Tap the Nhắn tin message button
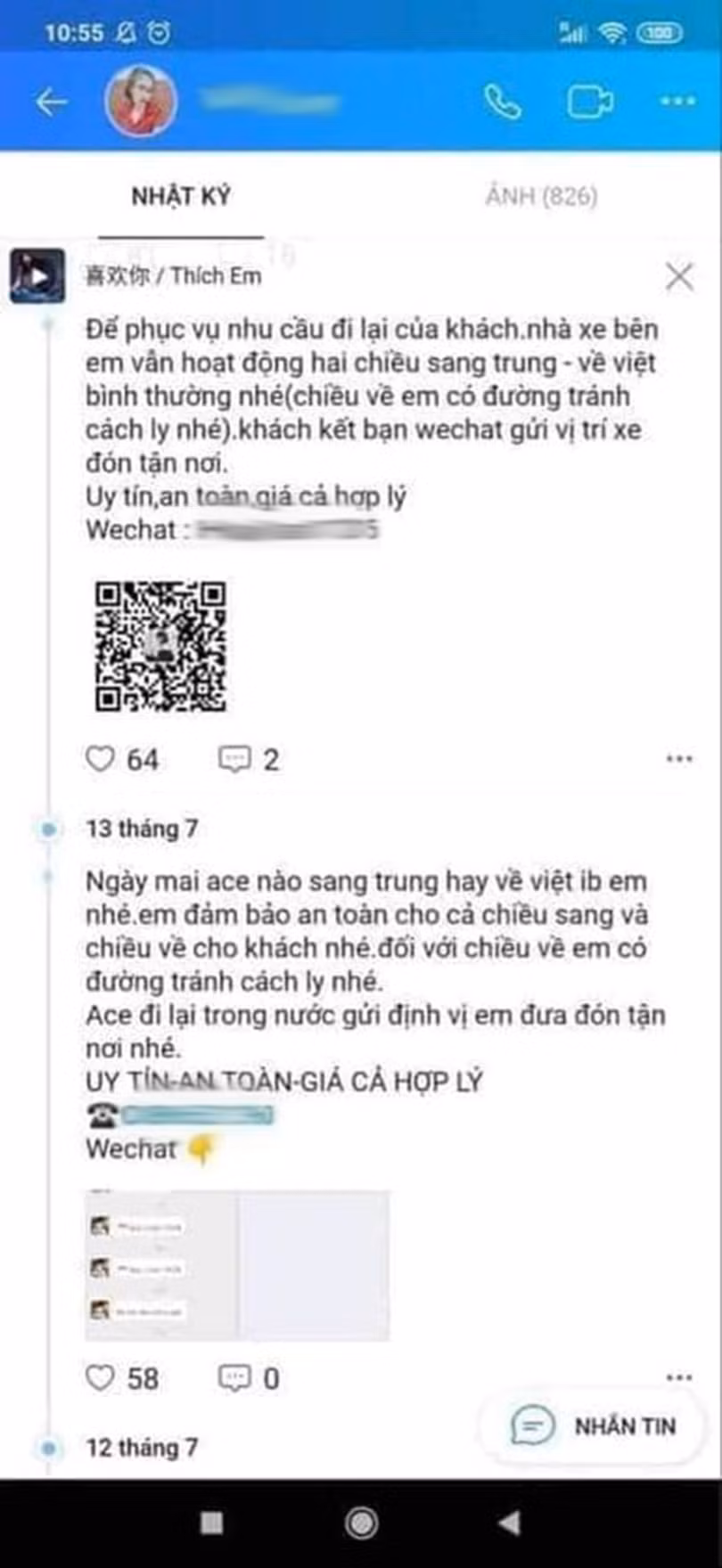 [594, 1425]
